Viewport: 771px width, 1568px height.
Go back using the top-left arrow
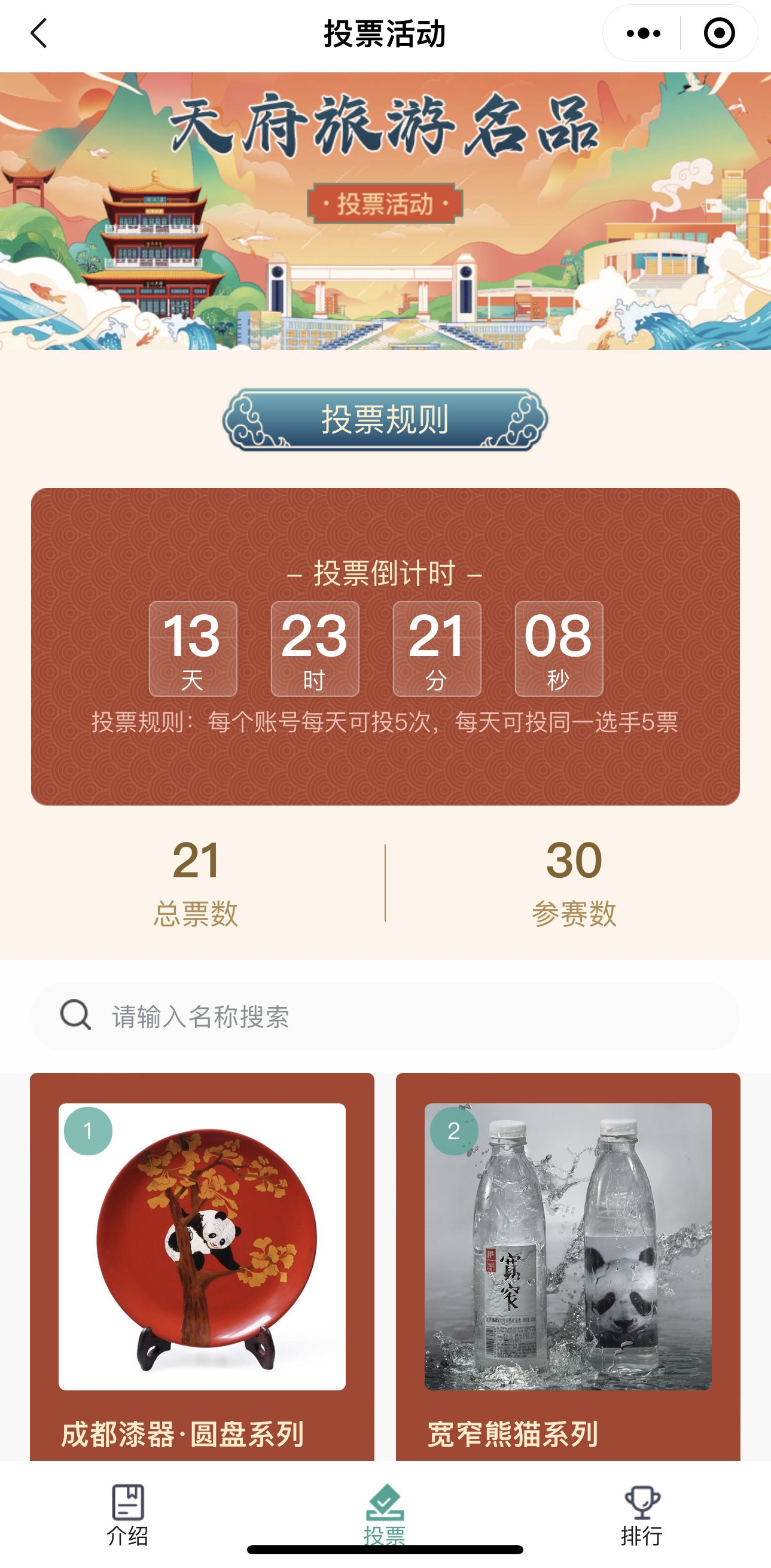(39, 33)
